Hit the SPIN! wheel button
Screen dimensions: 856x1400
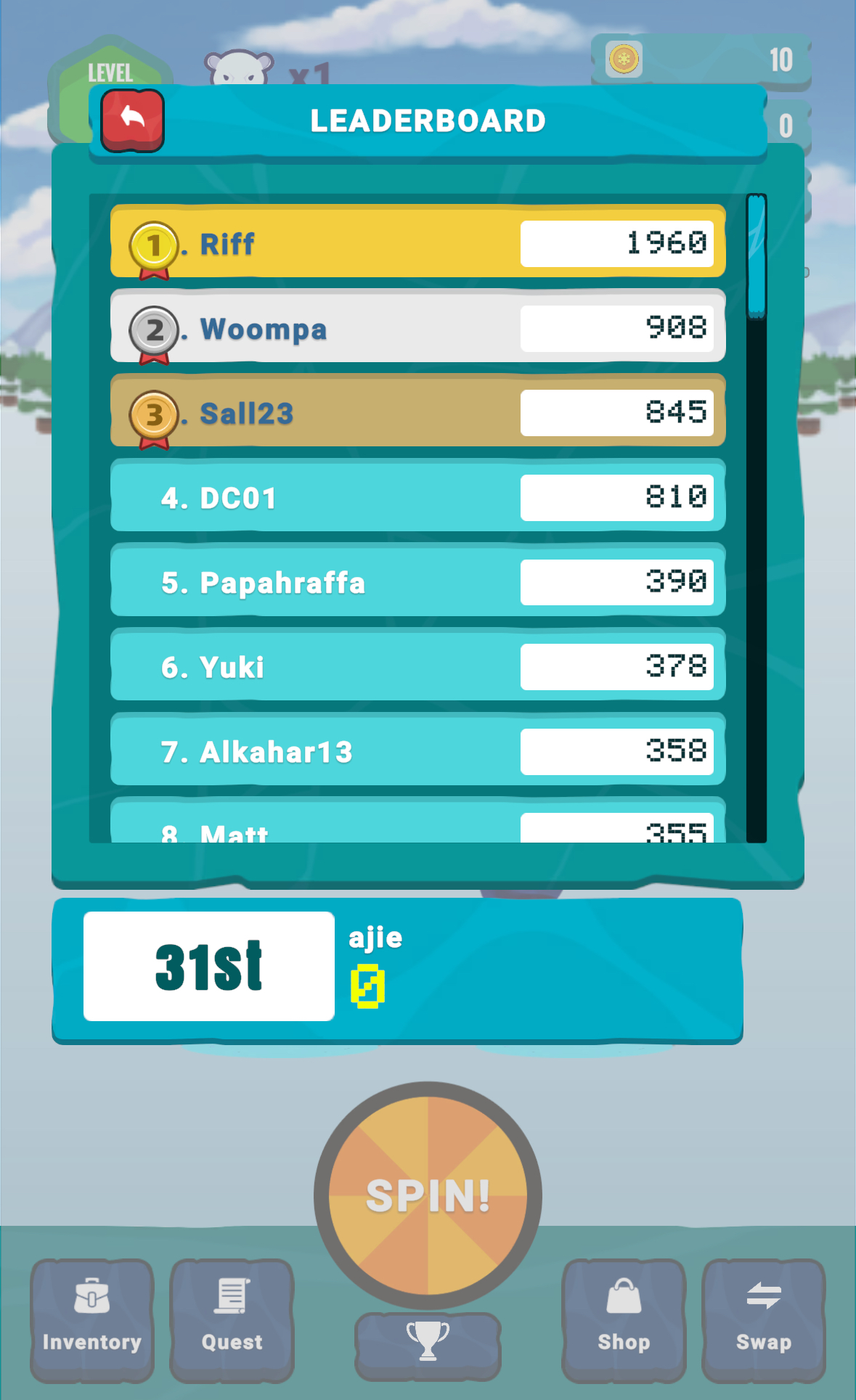click(x=428, y=1194)
